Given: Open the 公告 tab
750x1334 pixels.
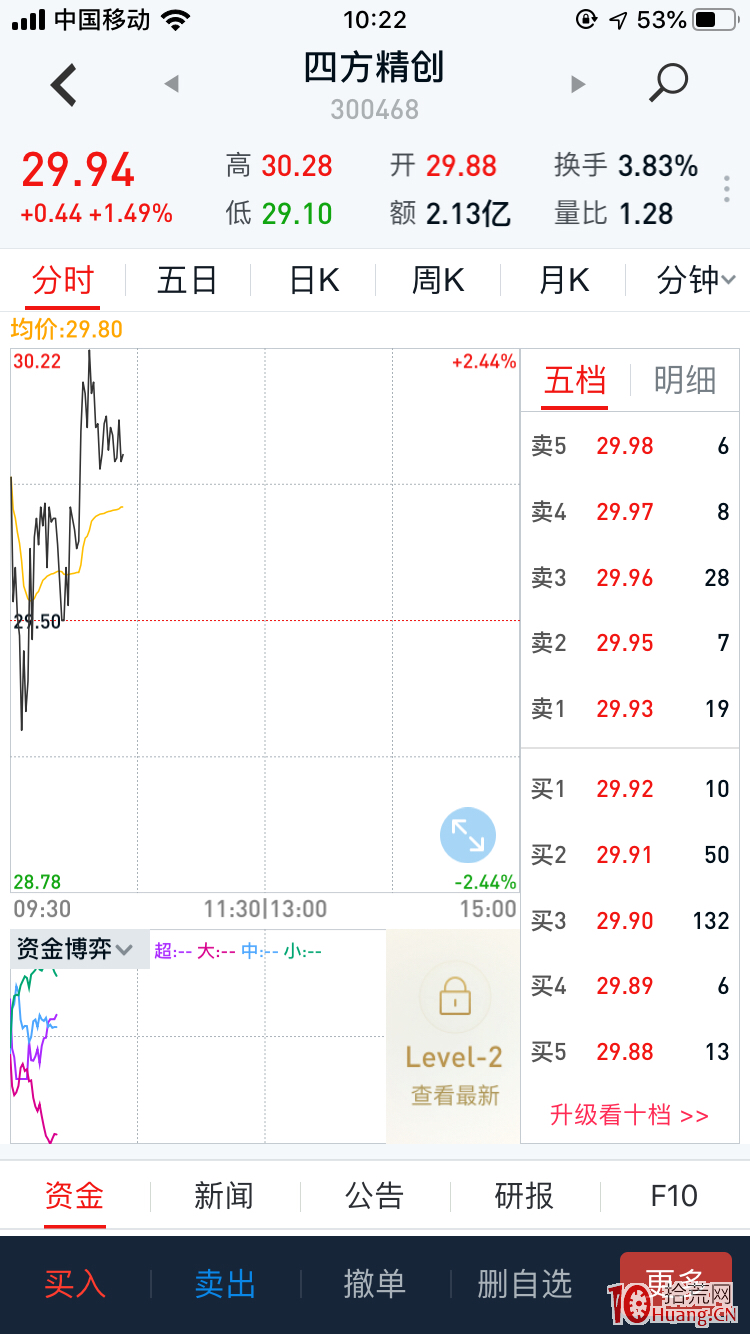Looking at the screenshot, I should [374, 1195].
